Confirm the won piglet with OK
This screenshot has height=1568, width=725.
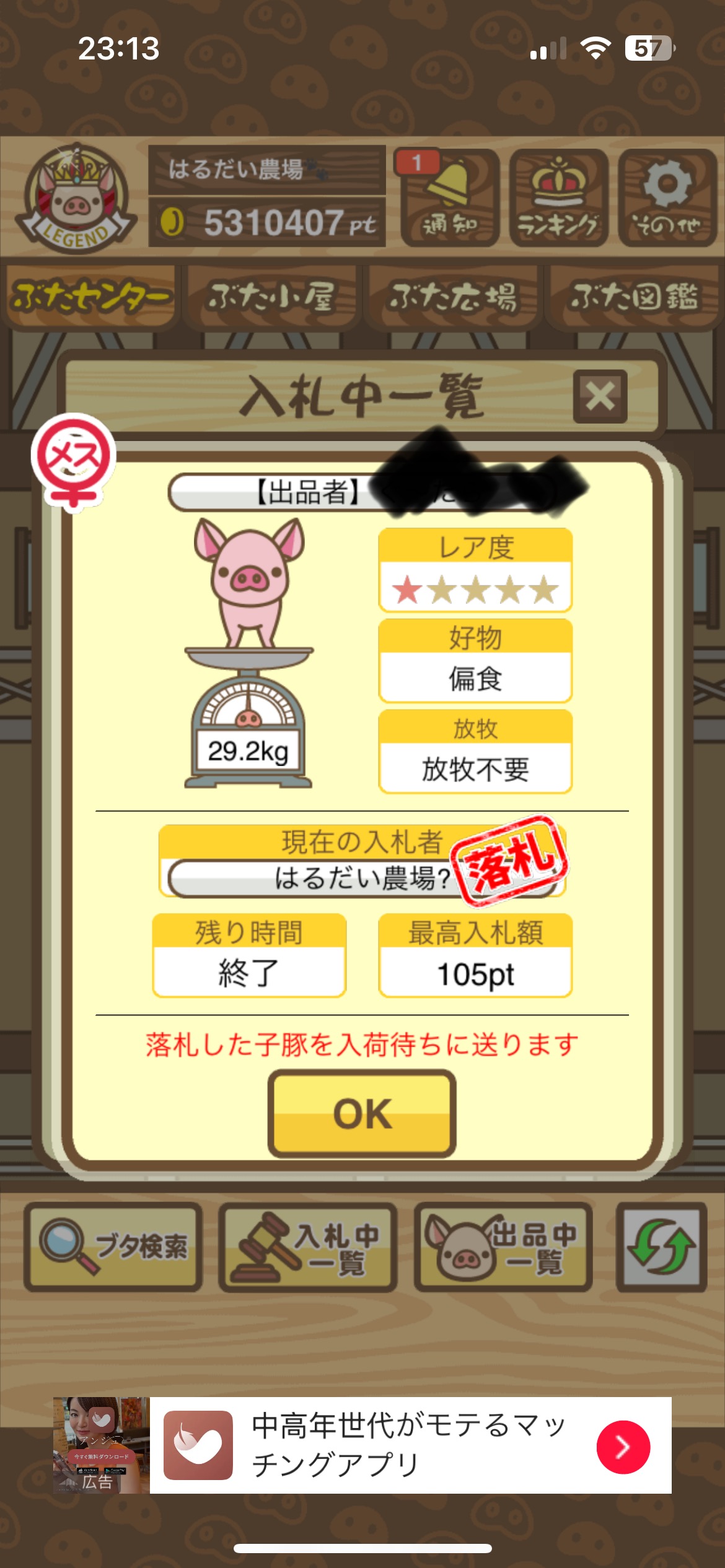point(362,1113)
